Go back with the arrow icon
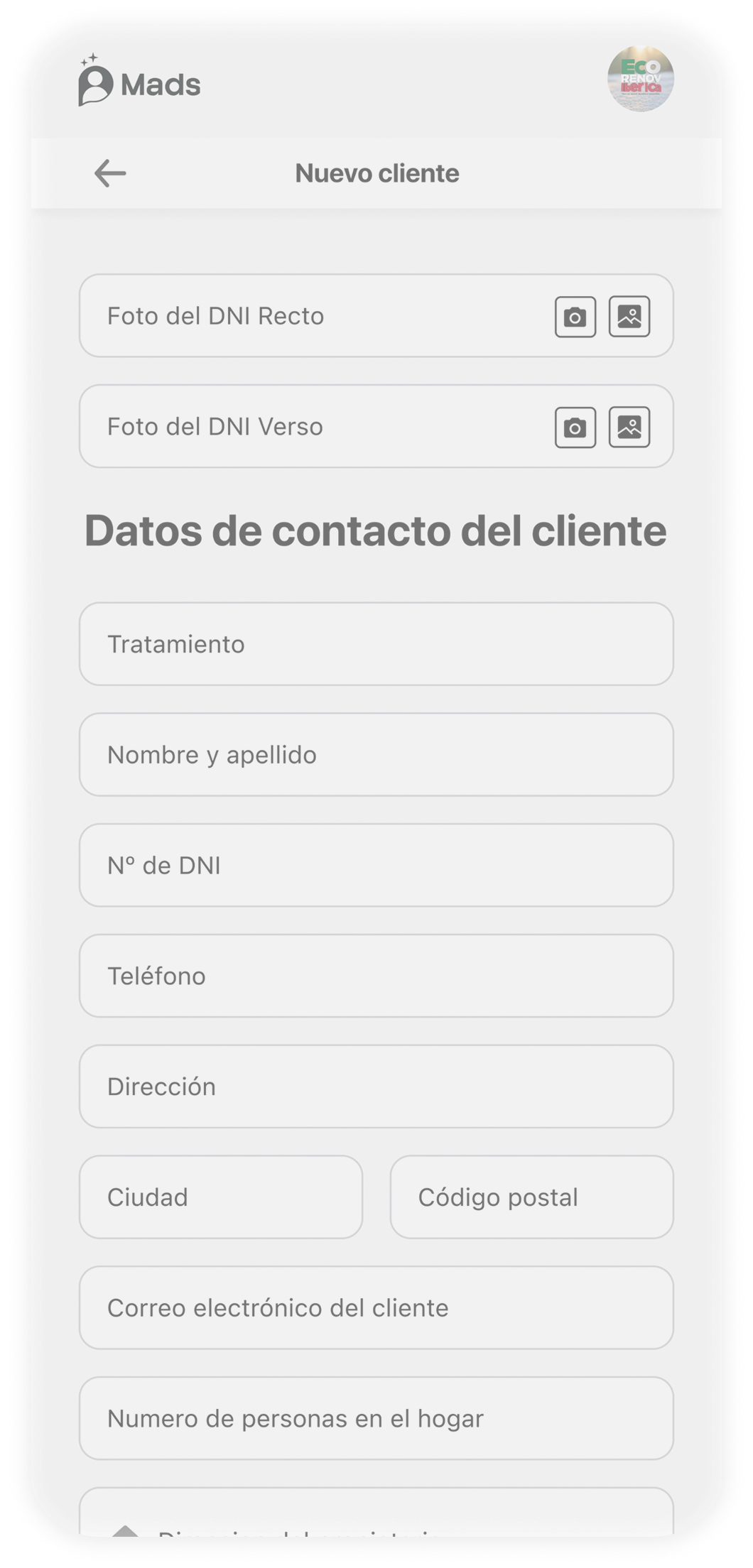Viewport: 753px width, 1568px height. point(110,173)
